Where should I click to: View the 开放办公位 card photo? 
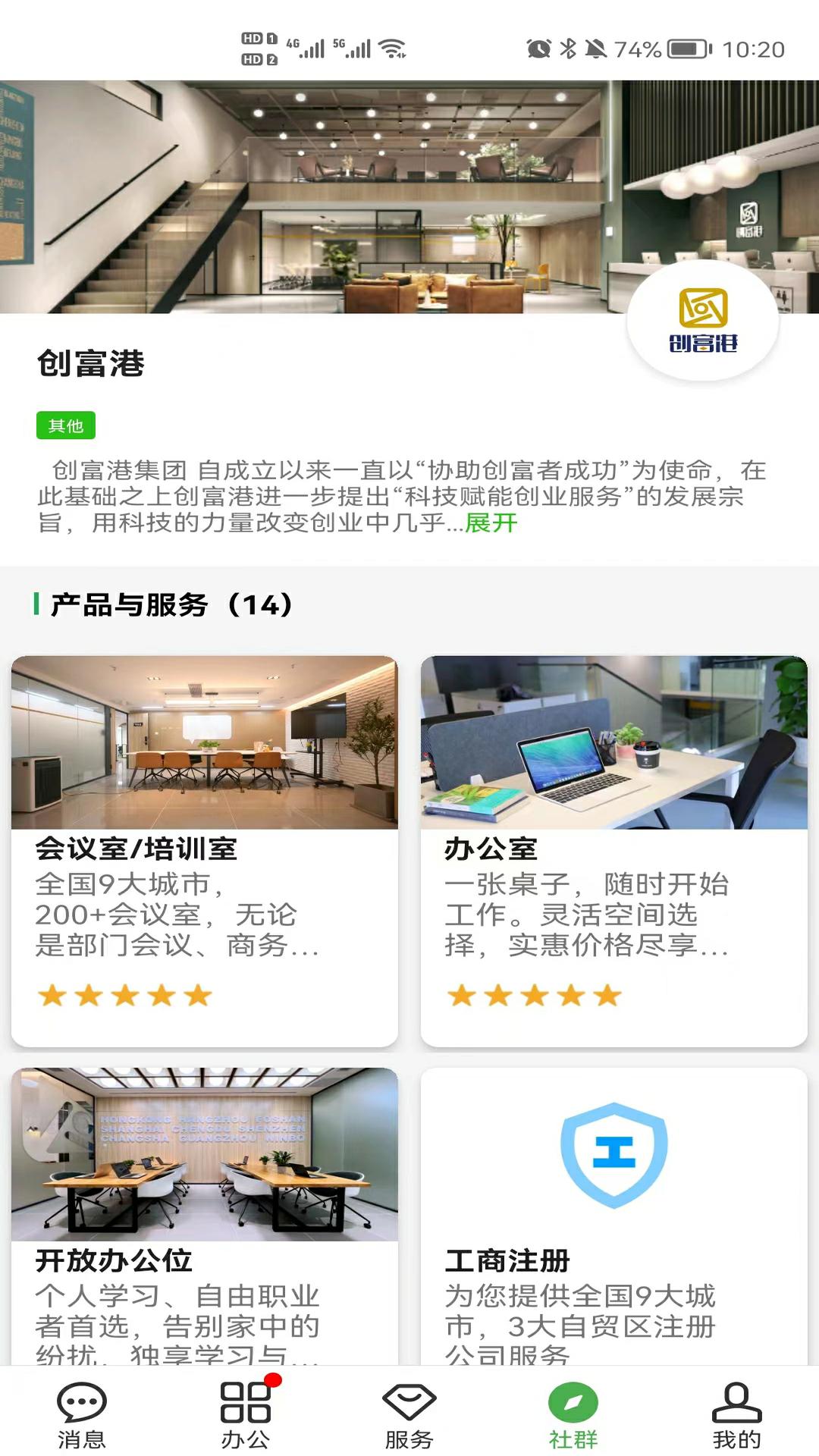(x=205, y=1153)
